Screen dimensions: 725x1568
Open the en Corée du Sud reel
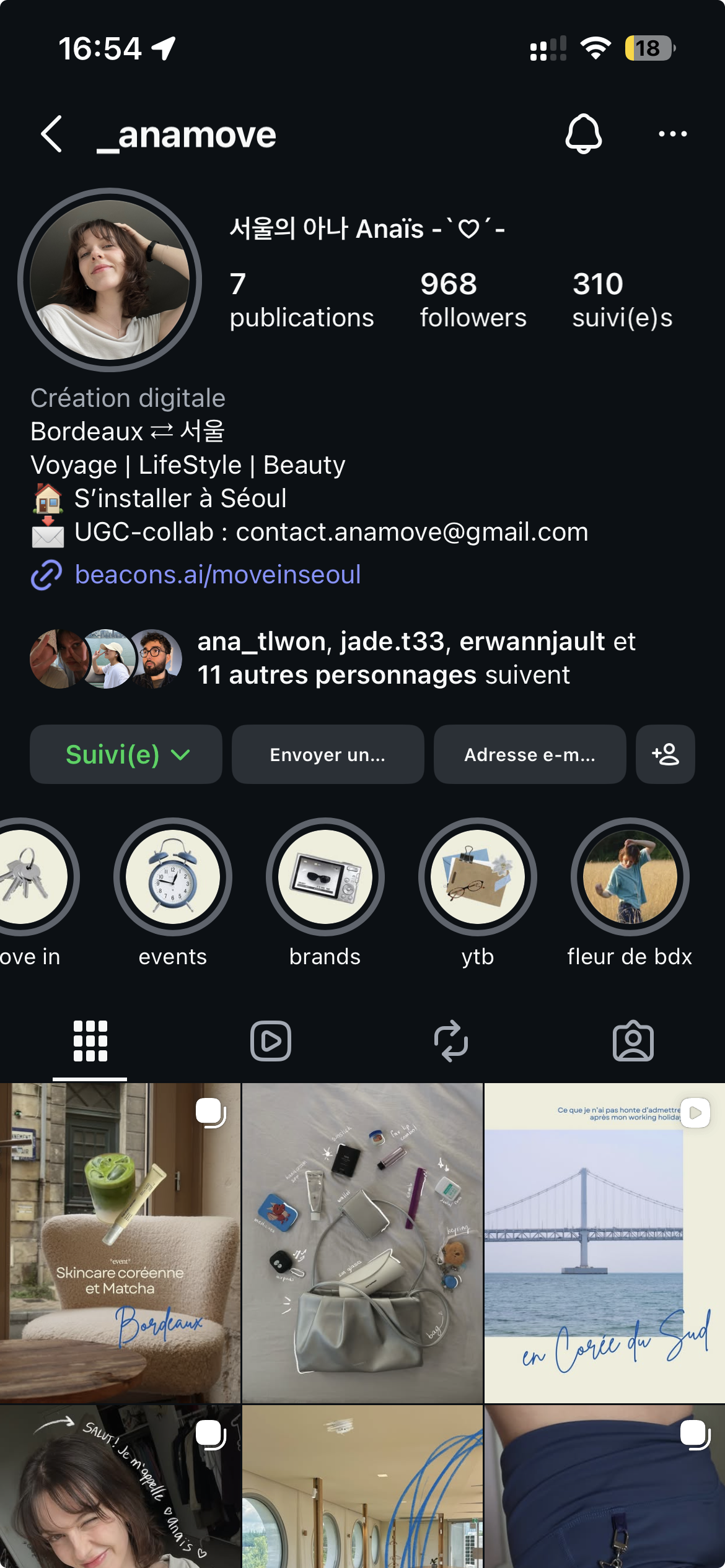pyautogui.click(x=604, y=1242)
